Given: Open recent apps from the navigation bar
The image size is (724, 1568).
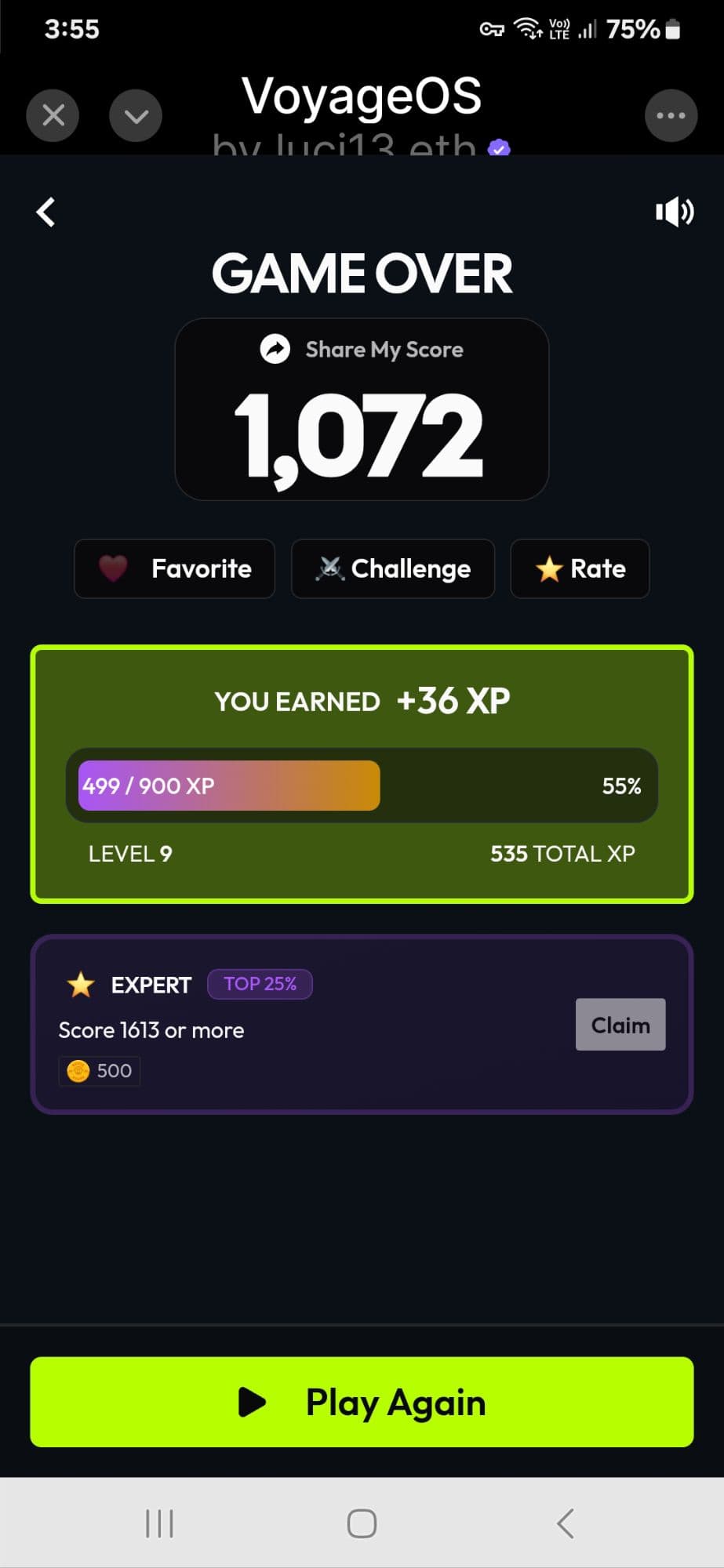Looking at the screenshot, I should pyautogui.click(x=159, y=1523).
